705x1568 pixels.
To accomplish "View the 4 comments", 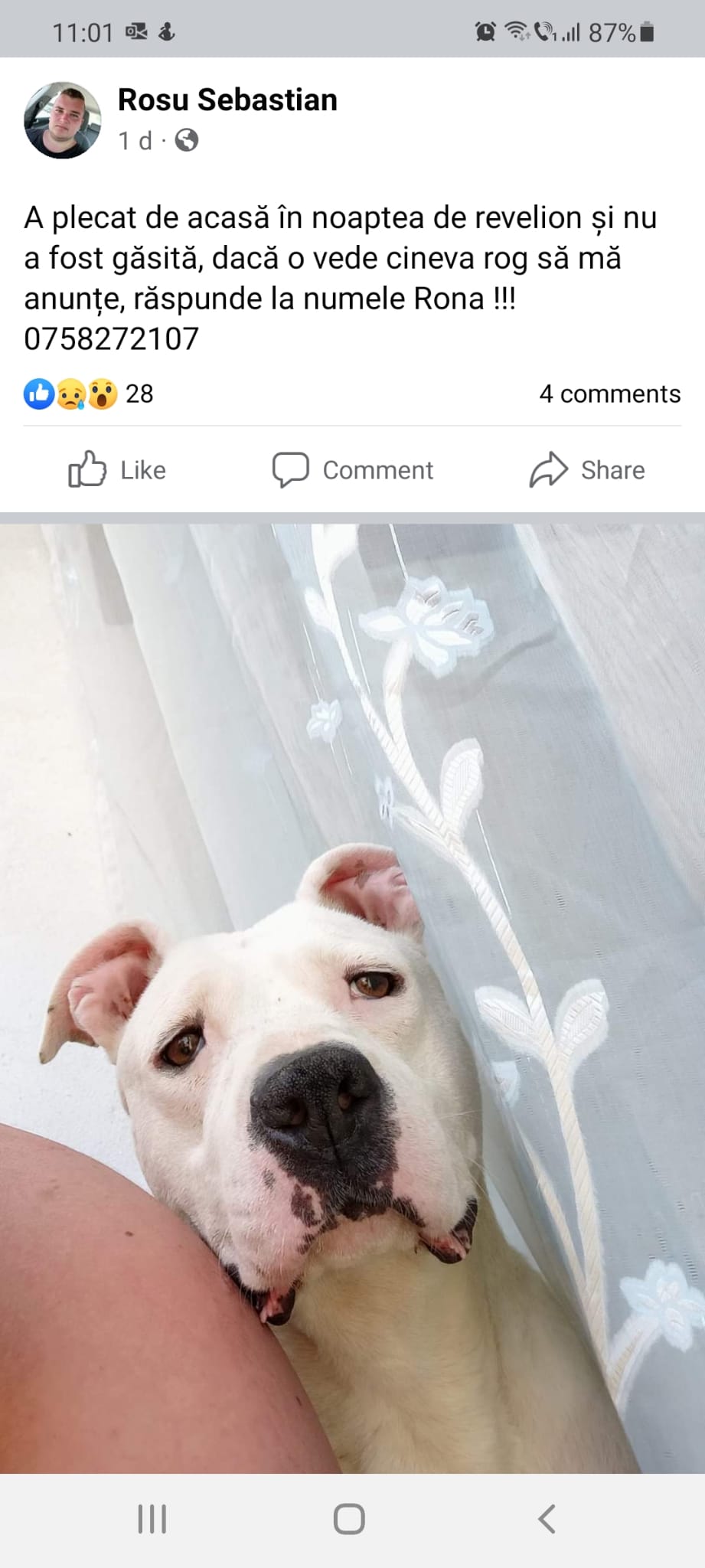I will pos(609,394).
